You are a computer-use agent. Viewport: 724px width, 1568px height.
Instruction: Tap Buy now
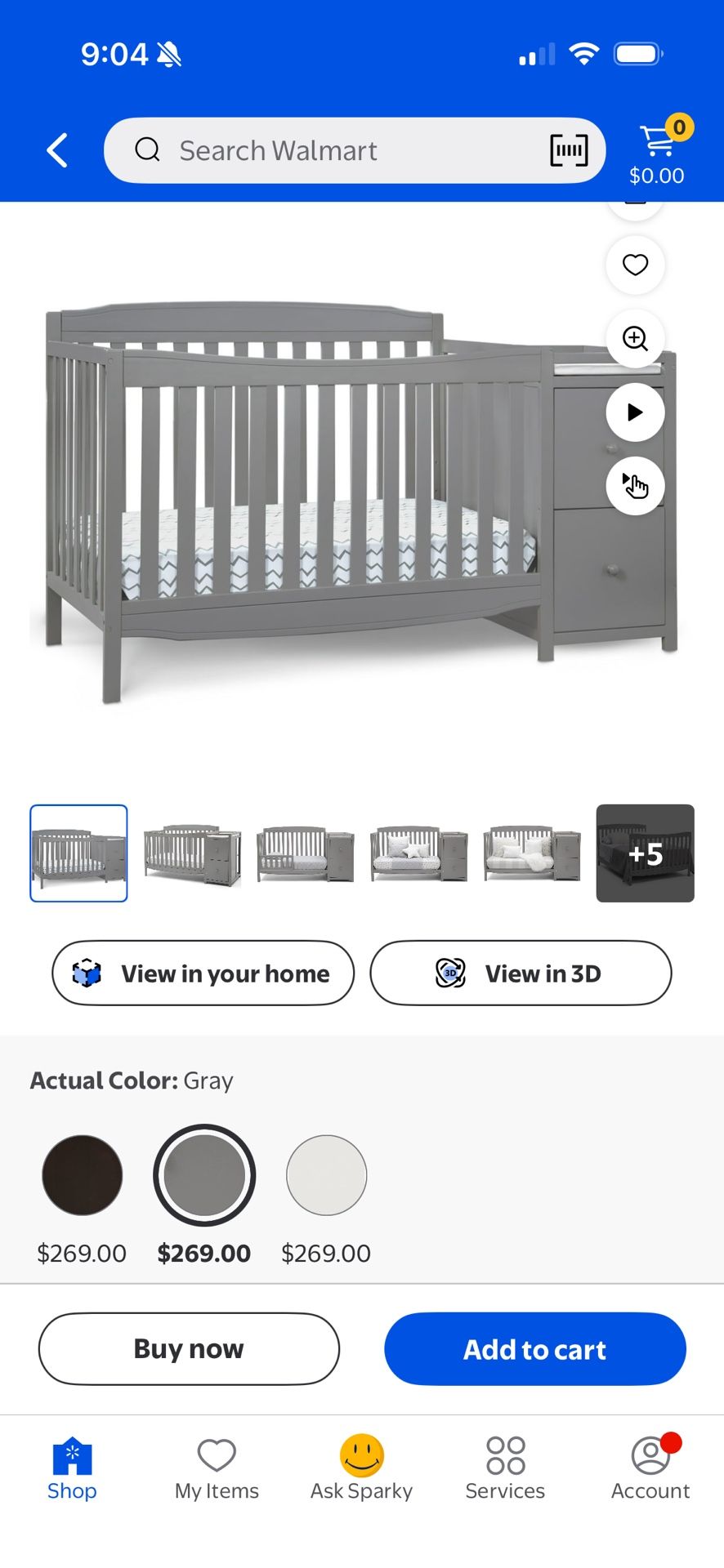pyautogui.click(x=189, y=1348)
